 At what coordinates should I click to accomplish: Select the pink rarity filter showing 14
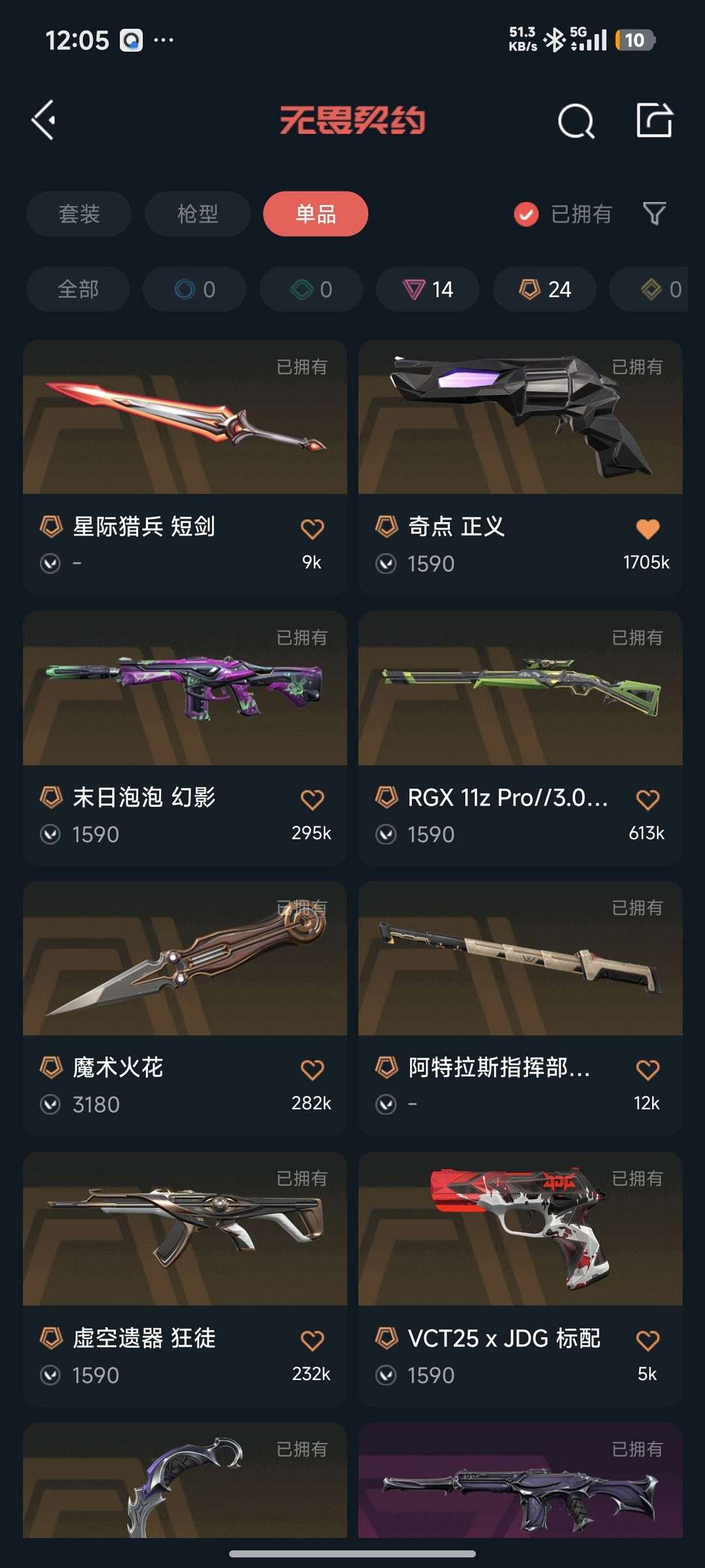(x=427, y=289)
